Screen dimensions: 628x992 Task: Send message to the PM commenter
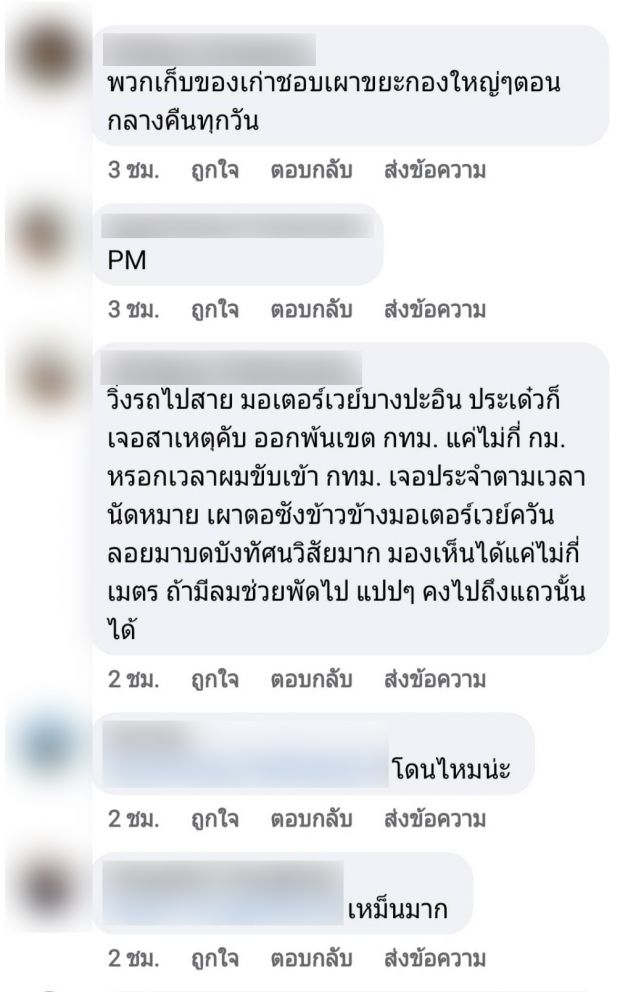[435, 310]
